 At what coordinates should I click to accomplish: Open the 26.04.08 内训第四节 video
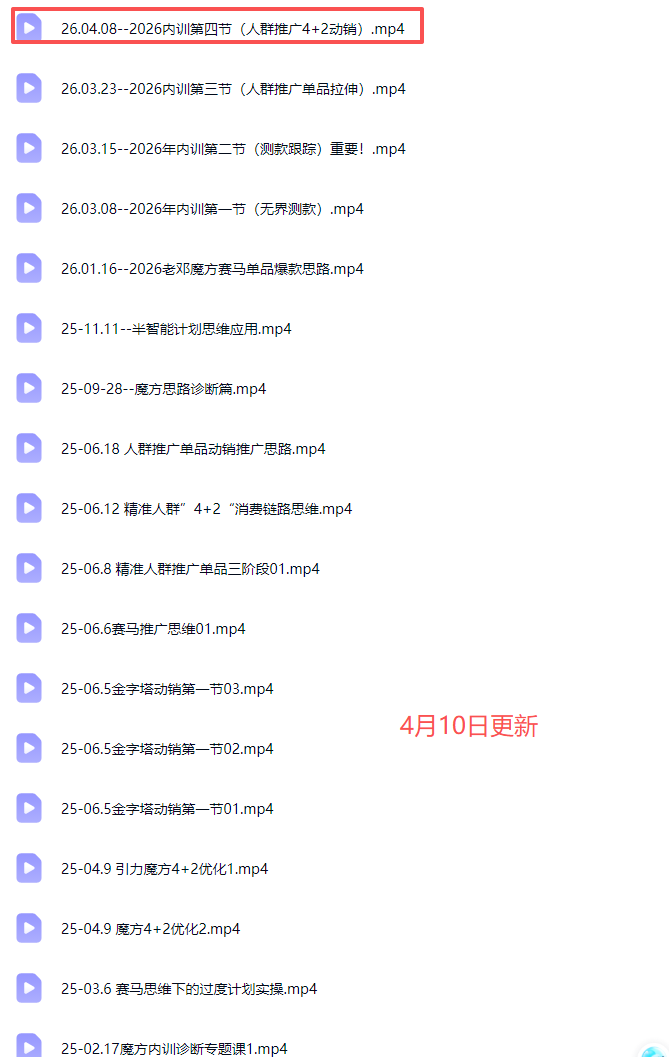click(232, 29)
